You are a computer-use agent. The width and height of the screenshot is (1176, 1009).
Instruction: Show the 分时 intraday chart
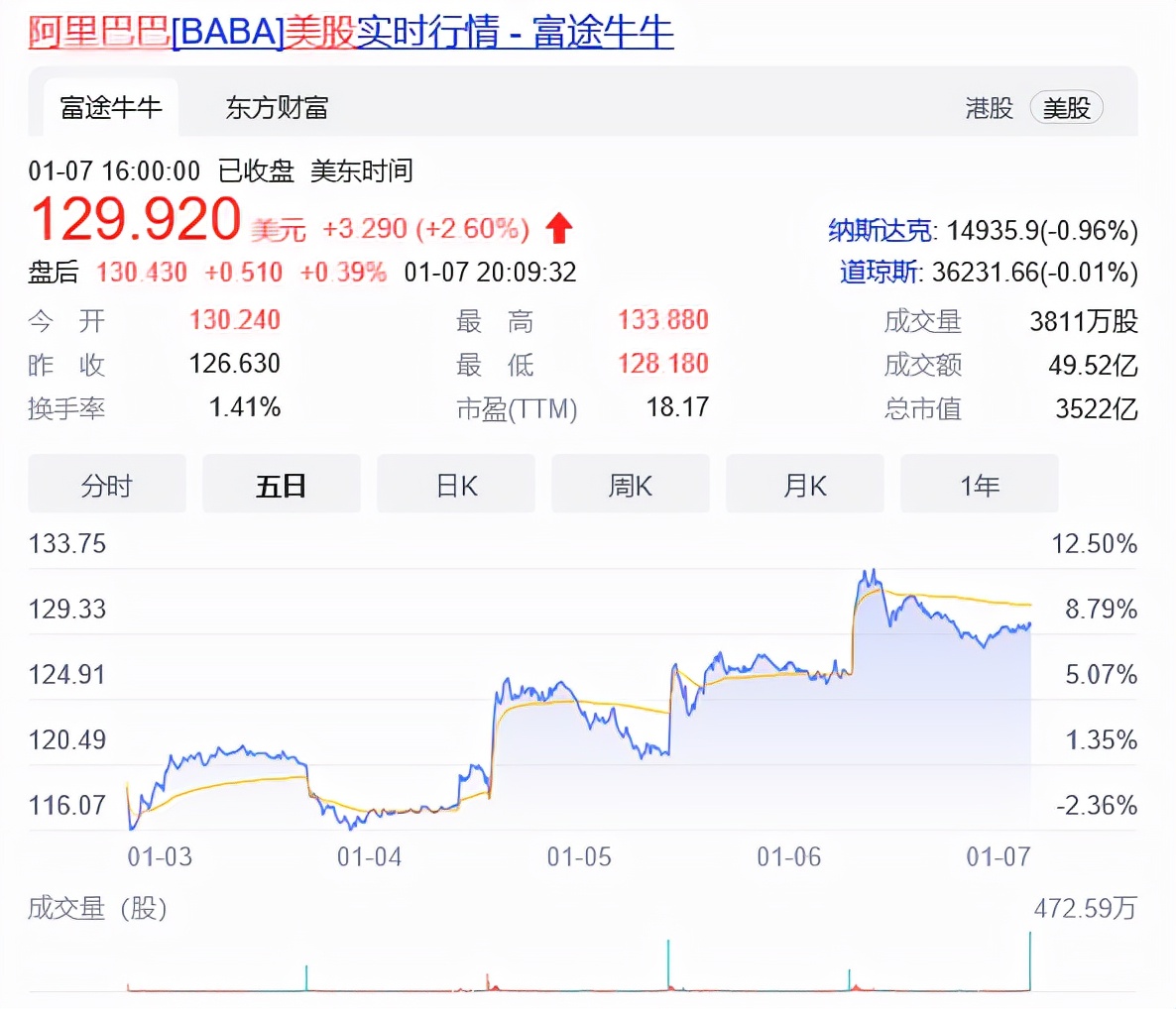tap(107, 485)
